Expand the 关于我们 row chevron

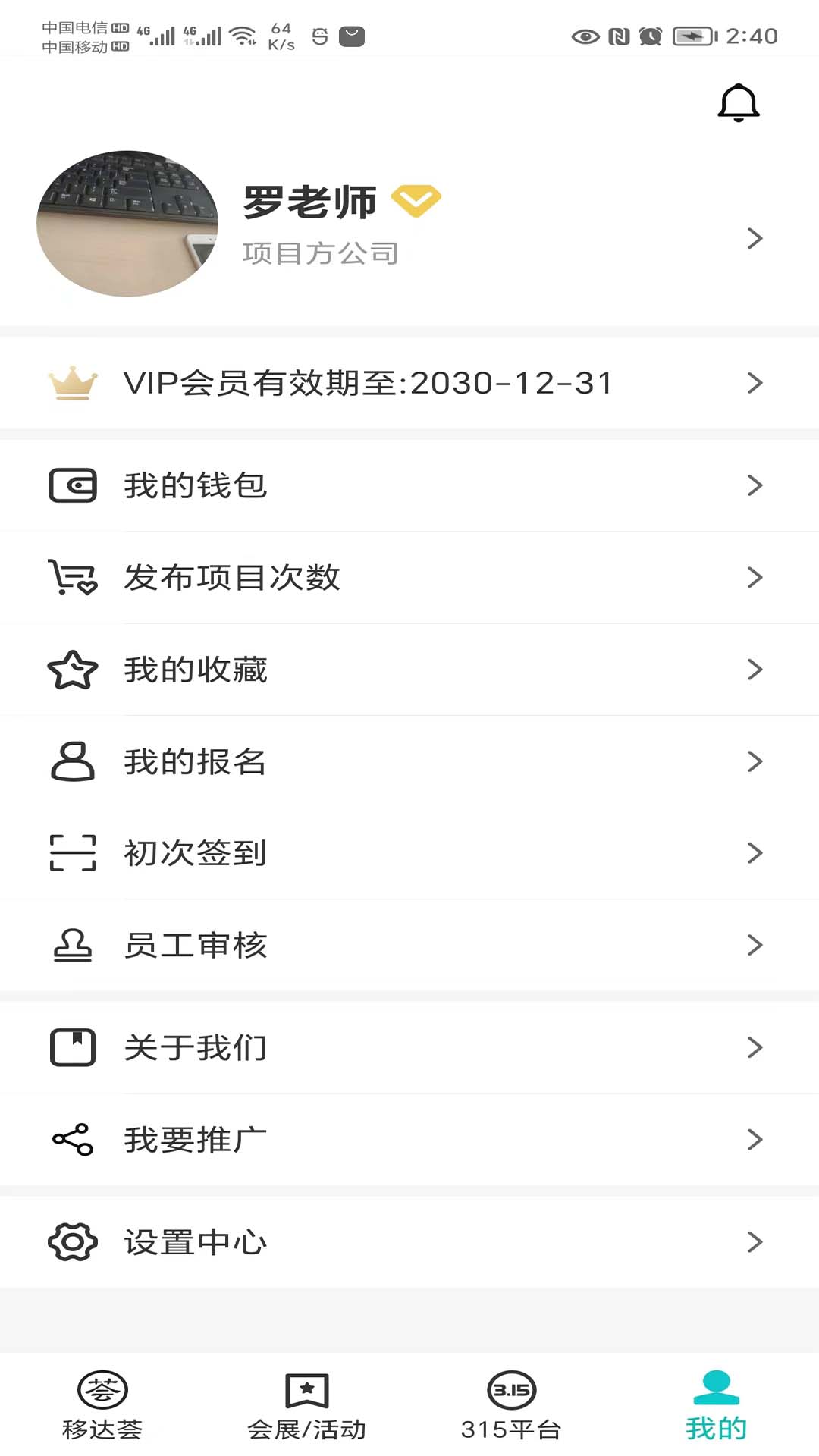click(x=754, y=1047)
